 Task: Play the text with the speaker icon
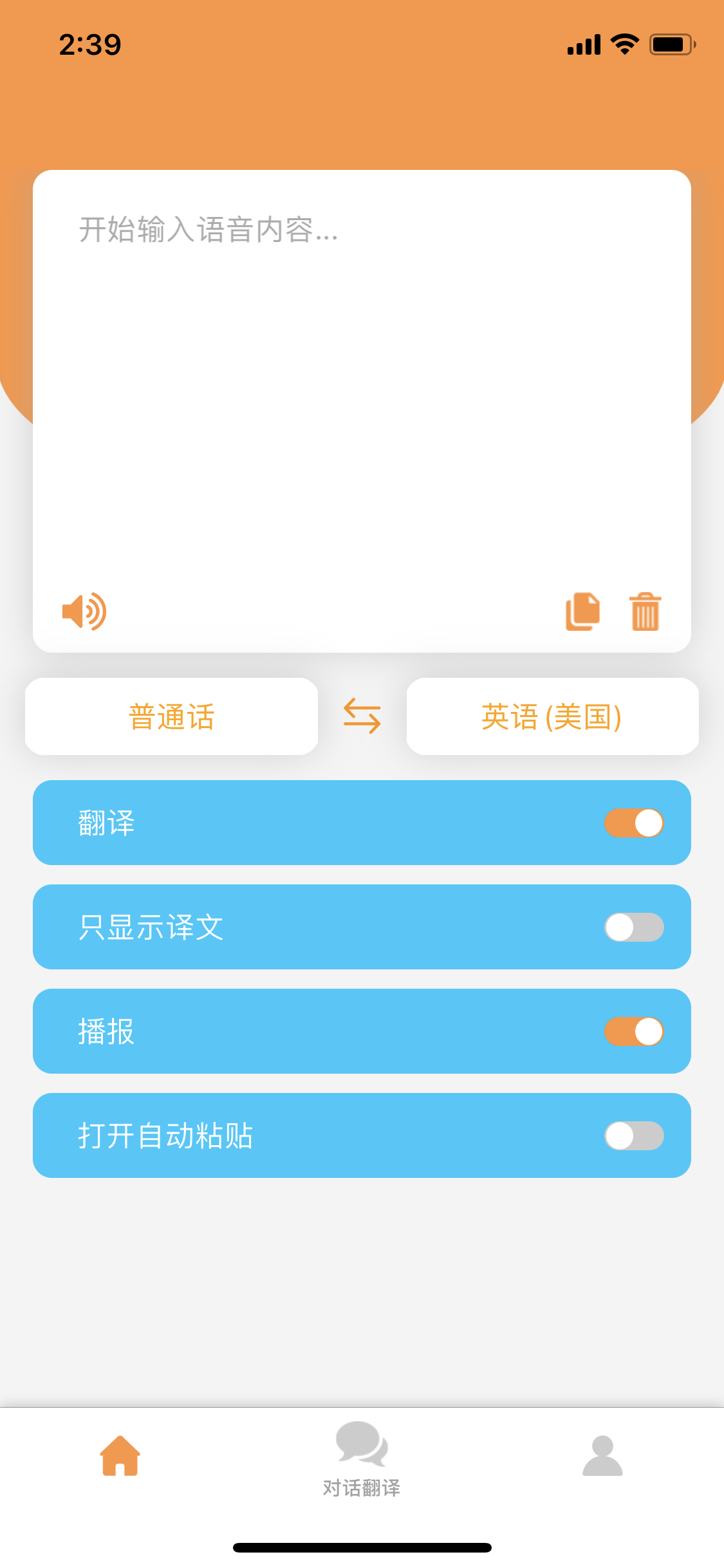[84, 611]
